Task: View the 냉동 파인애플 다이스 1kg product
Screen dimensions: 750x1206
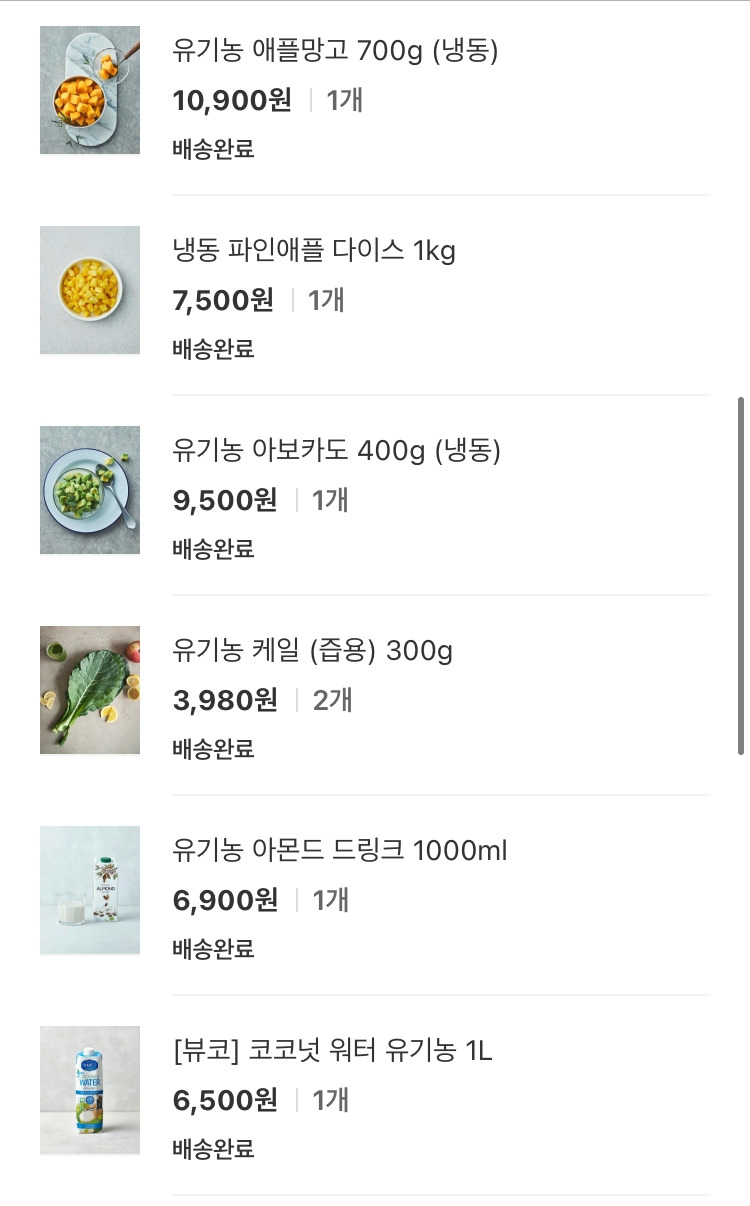Action: 313,251
